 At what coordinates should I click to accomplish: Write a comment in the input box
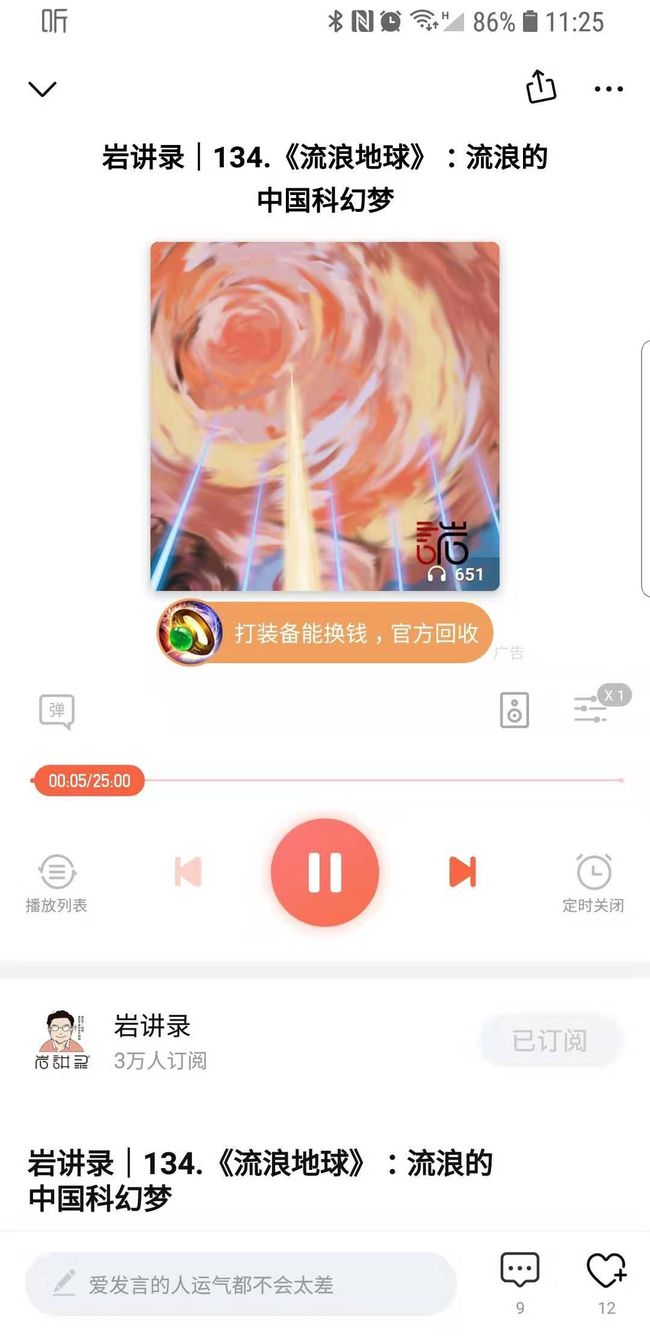coord(241,1283)
